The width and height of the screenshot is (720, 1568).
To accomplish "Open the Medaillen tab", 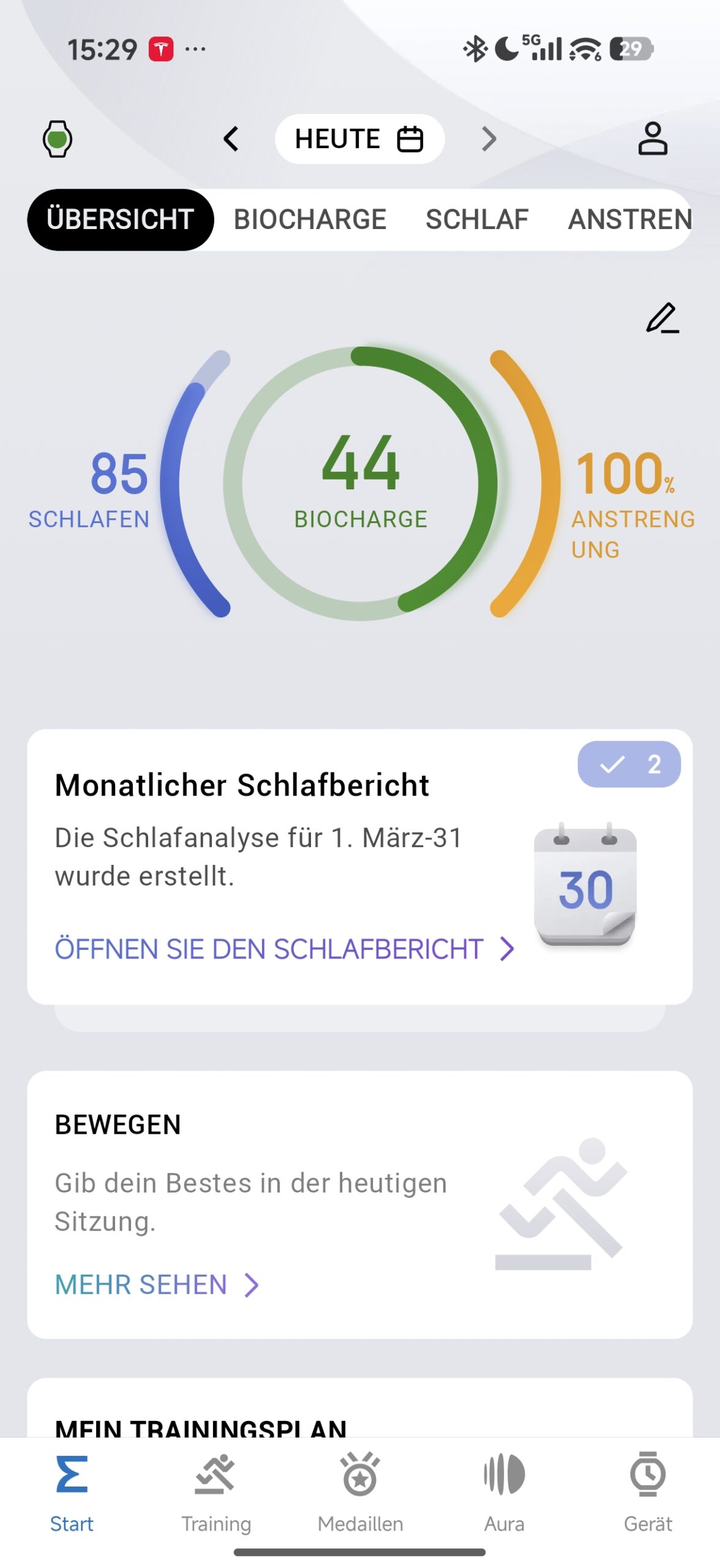I will tap(360, 1488).
